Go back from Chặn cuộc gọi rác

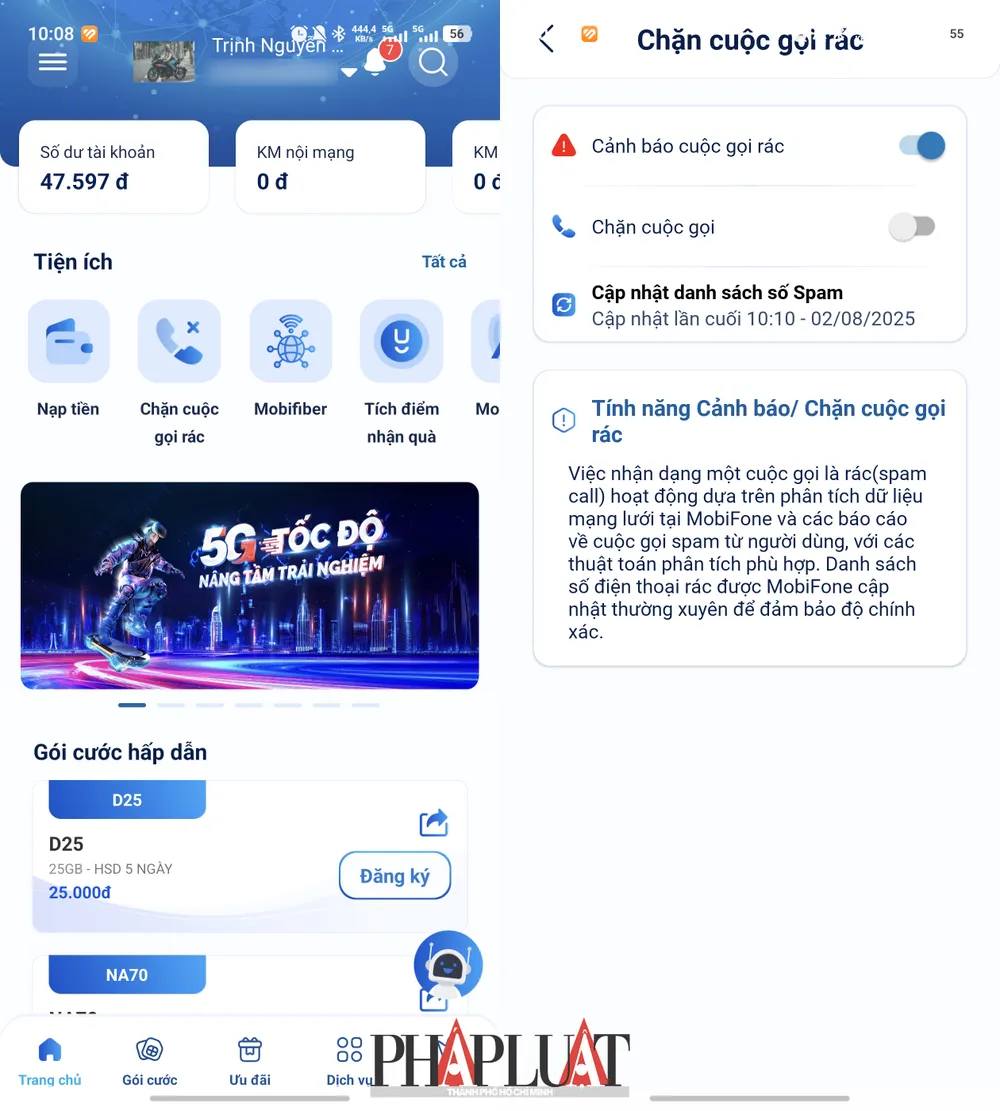pyautogui.click(x=546, y=39)
